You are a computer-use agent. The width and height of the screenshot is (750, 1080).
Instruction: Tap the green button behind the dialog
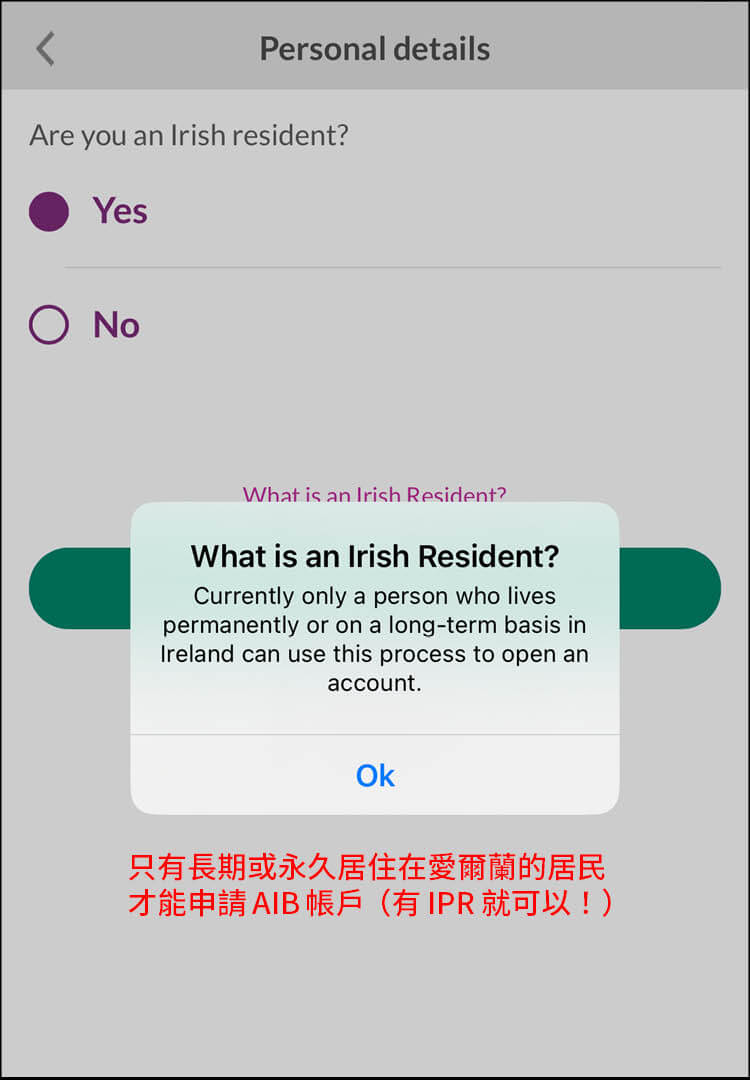[x=670, y=588]
